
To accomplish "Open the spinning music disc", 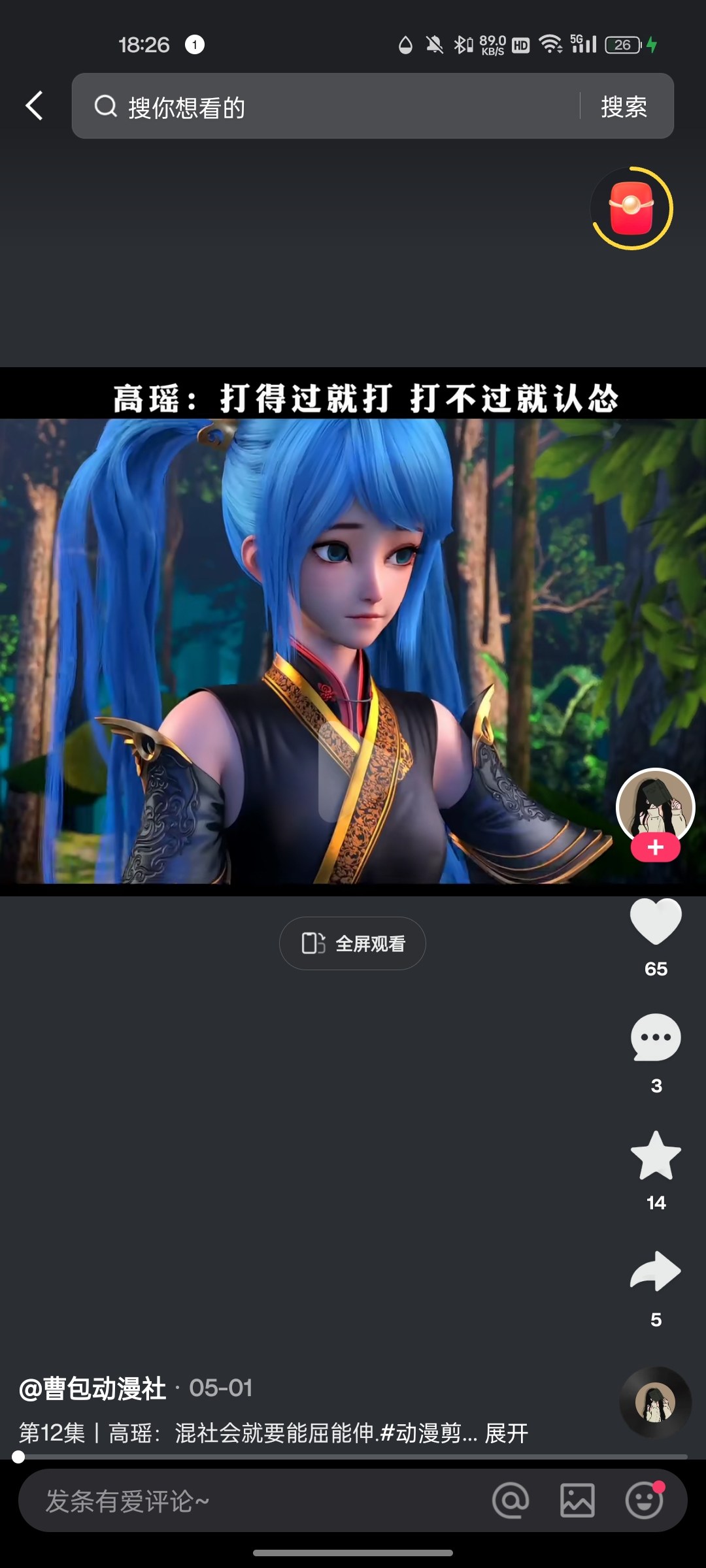I will [x=656, y=1402].
